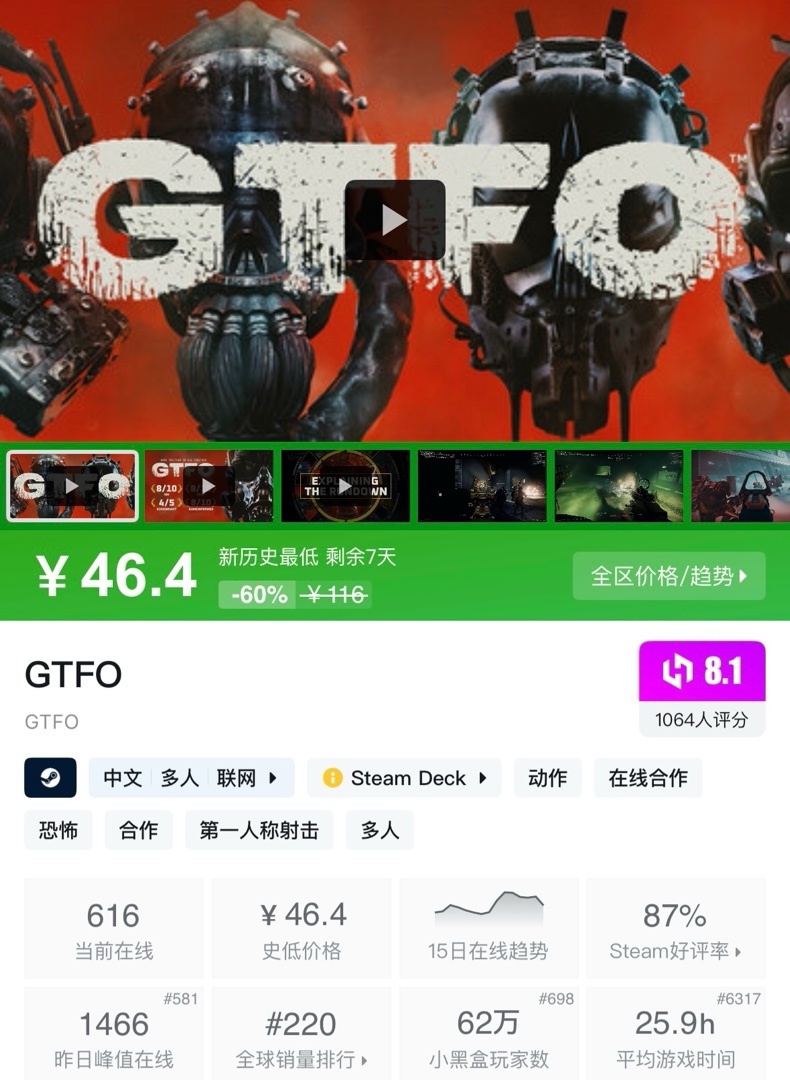Open the fifth green-lit screenshot thumbnail
The width and height of the screenshot is (790, 1080).
618,486
